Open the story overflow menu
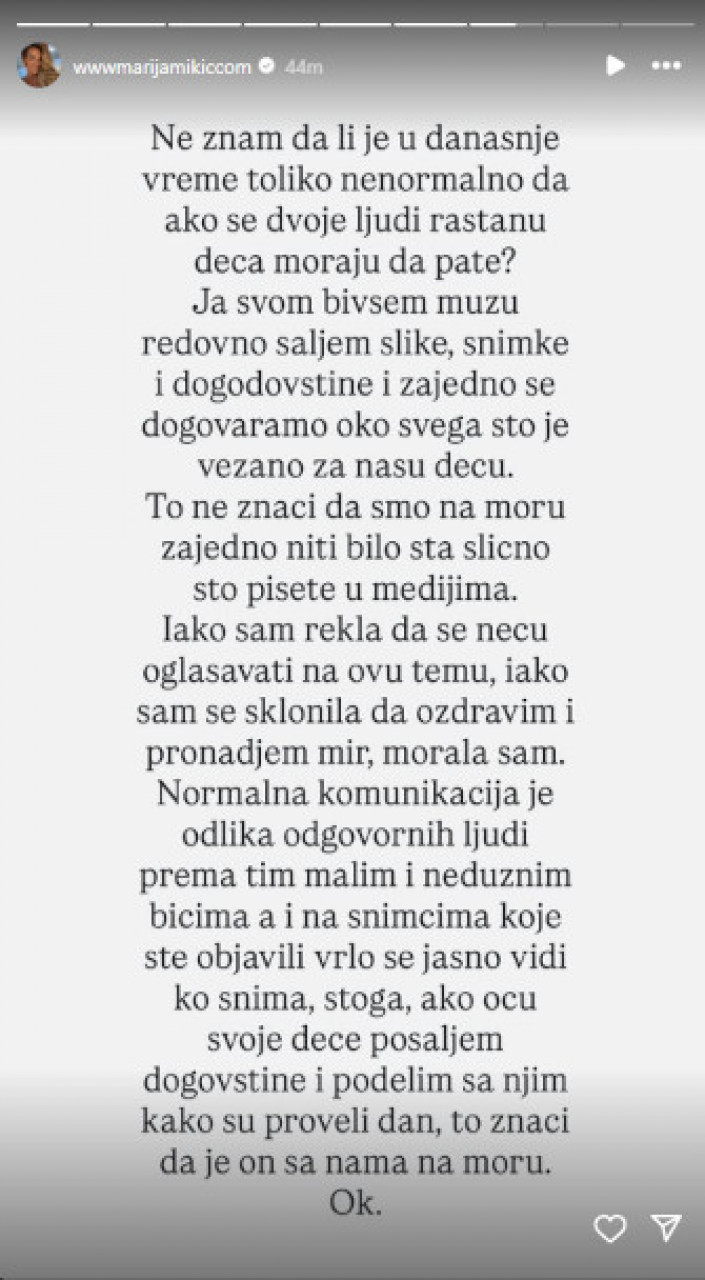Image resolution: width=705 pixels, height=1280 pixels. pyautogui.click(x=666, y=66)
